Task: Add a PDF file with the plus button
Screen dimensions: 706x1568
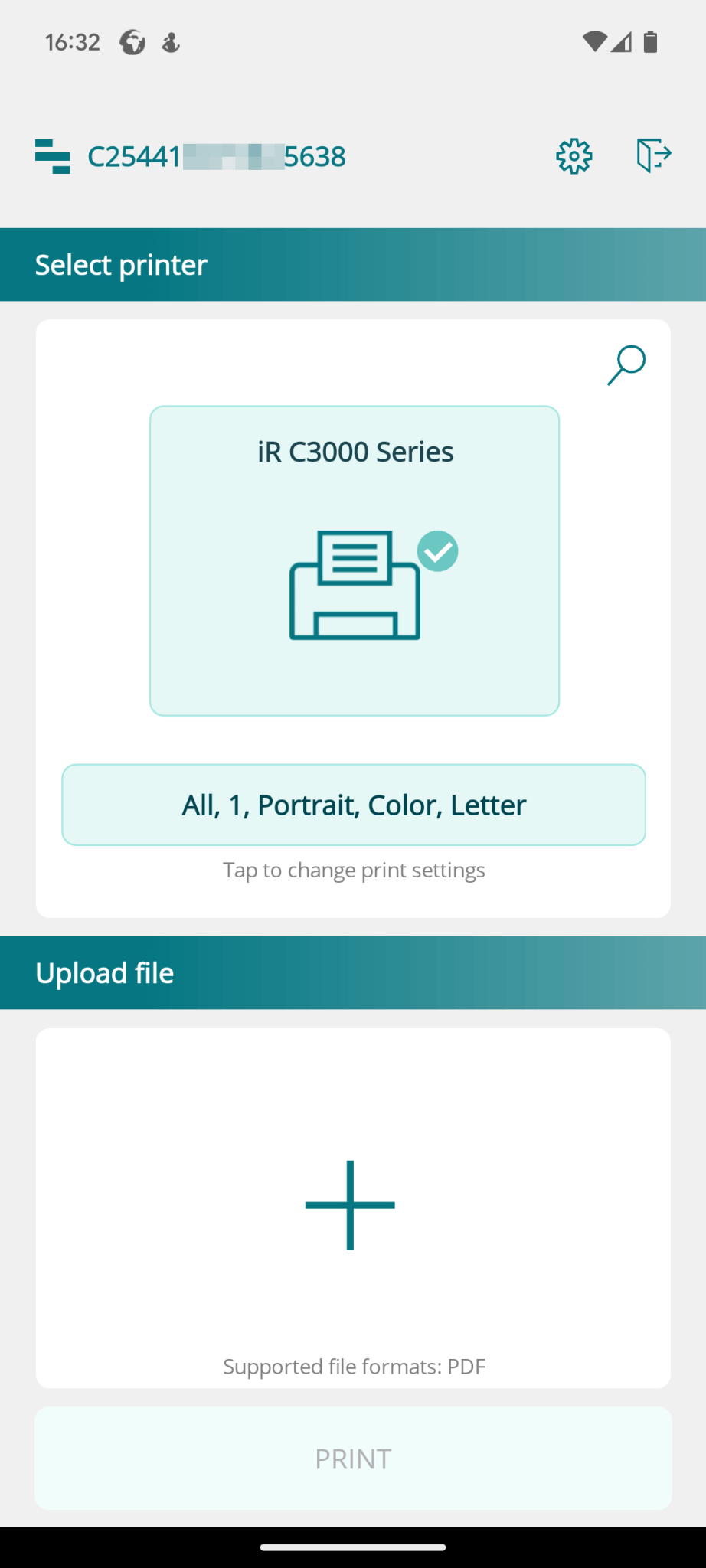Action: 351,1205
